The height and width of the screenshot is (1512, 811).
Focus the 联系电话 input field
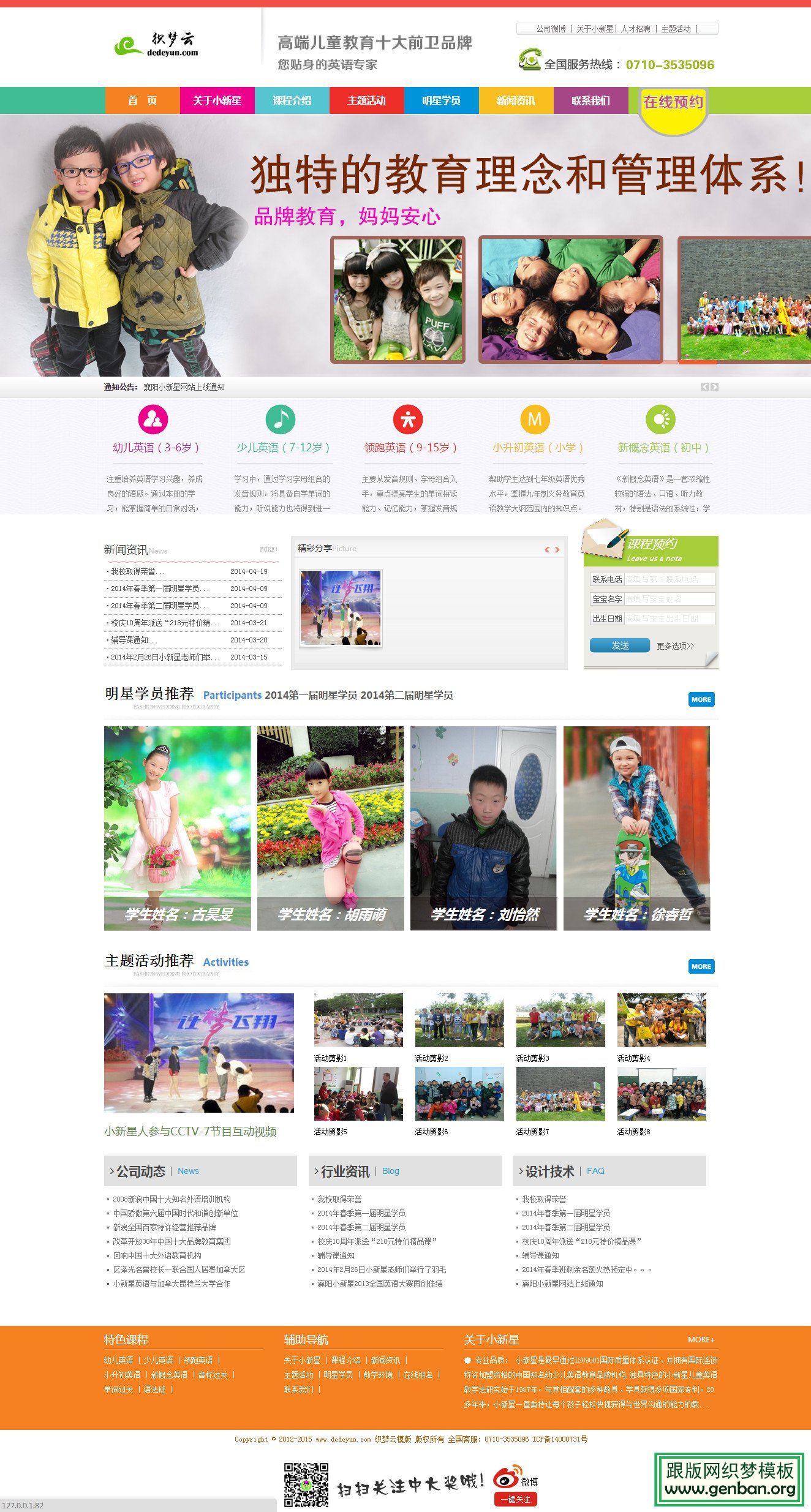670,579
